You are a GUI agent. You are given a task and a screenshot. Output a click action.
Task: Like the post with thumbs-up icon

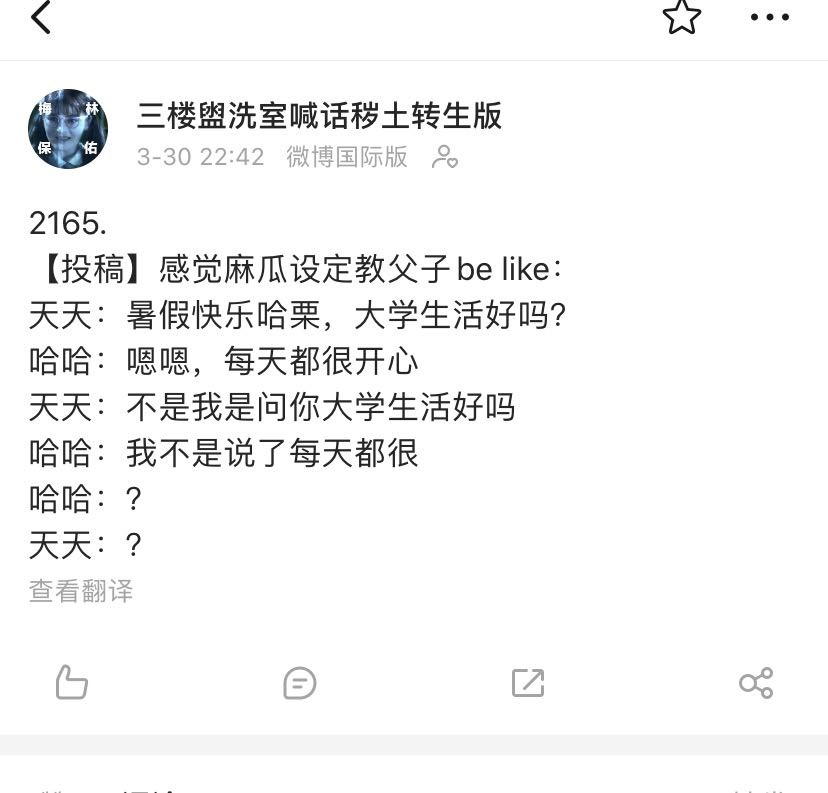(x=72, y=683)
